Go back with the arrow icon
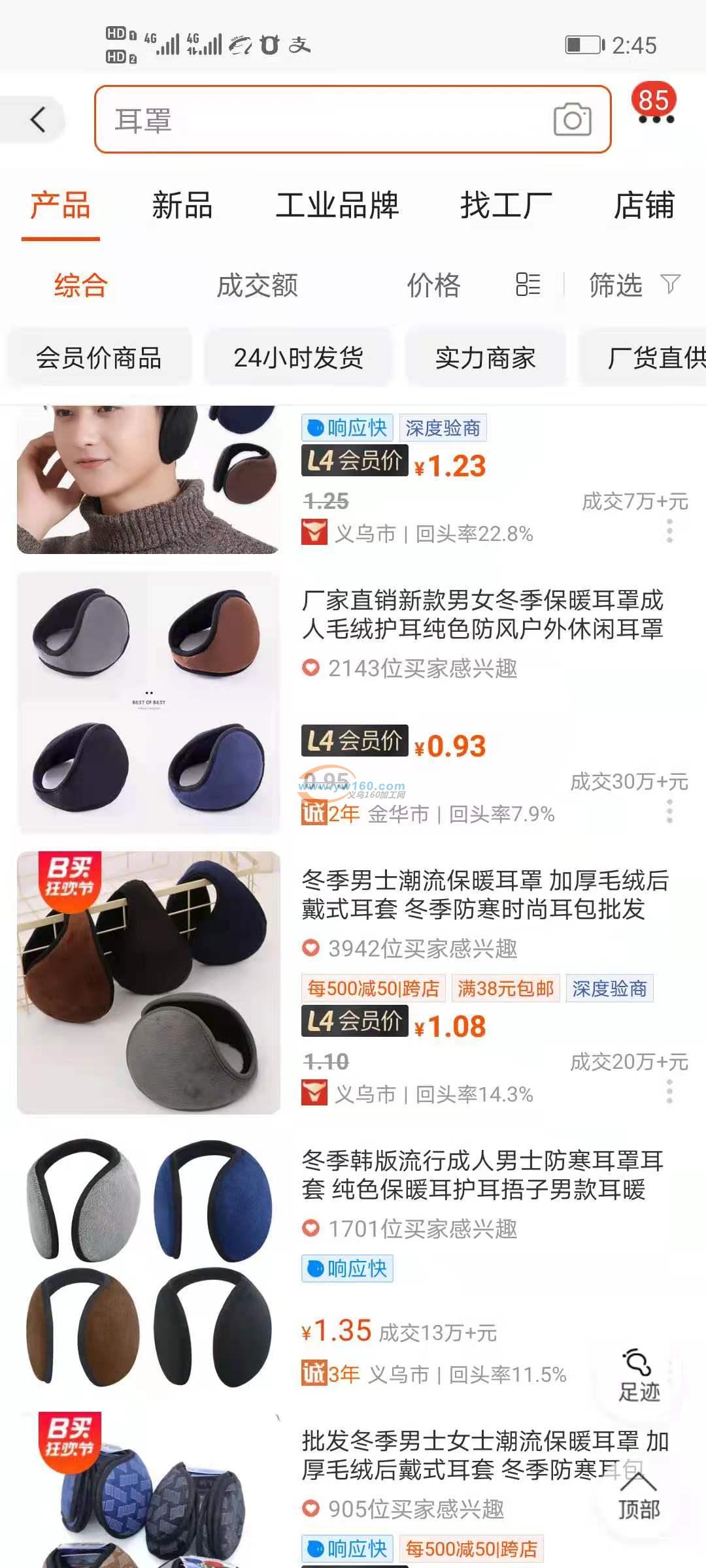Screen dimensions: 706x1568 [38, 120]
